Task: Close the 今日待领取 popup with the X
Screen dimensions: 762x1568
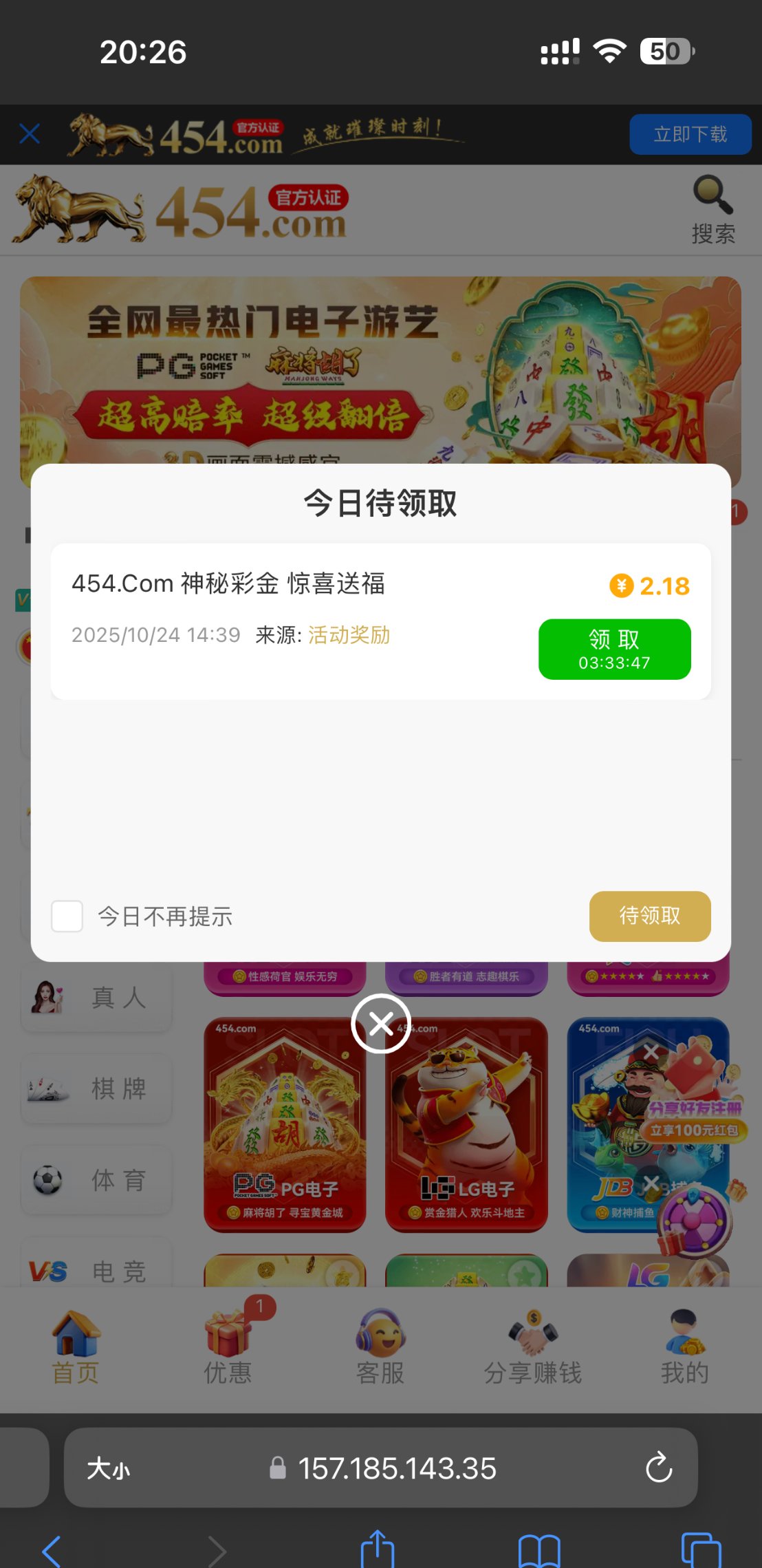Action: tap(380, 1023)
